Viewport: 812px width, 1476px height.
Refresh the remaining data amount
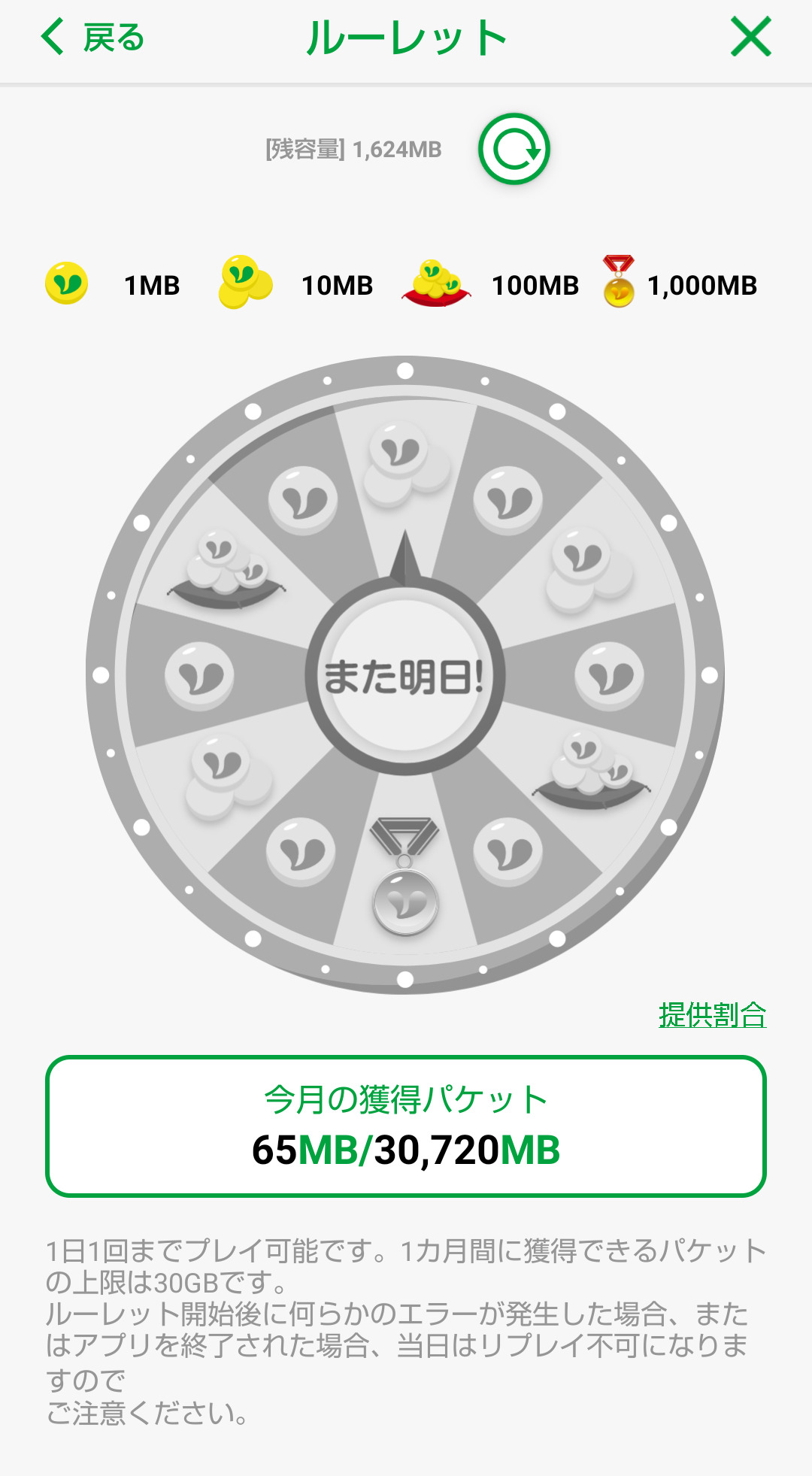(514, 149)
